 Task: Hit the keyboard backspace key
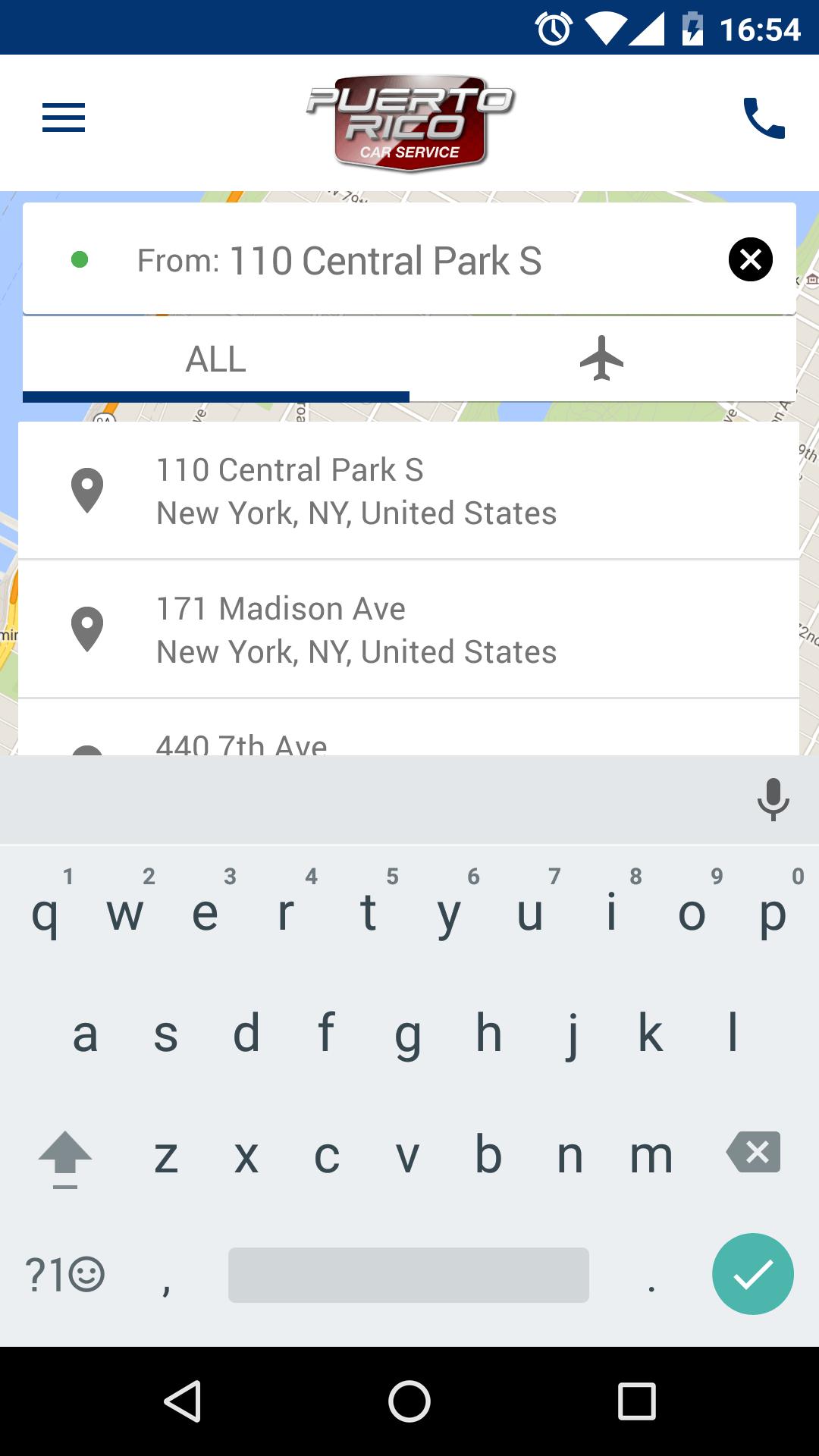click(754, 1153)
